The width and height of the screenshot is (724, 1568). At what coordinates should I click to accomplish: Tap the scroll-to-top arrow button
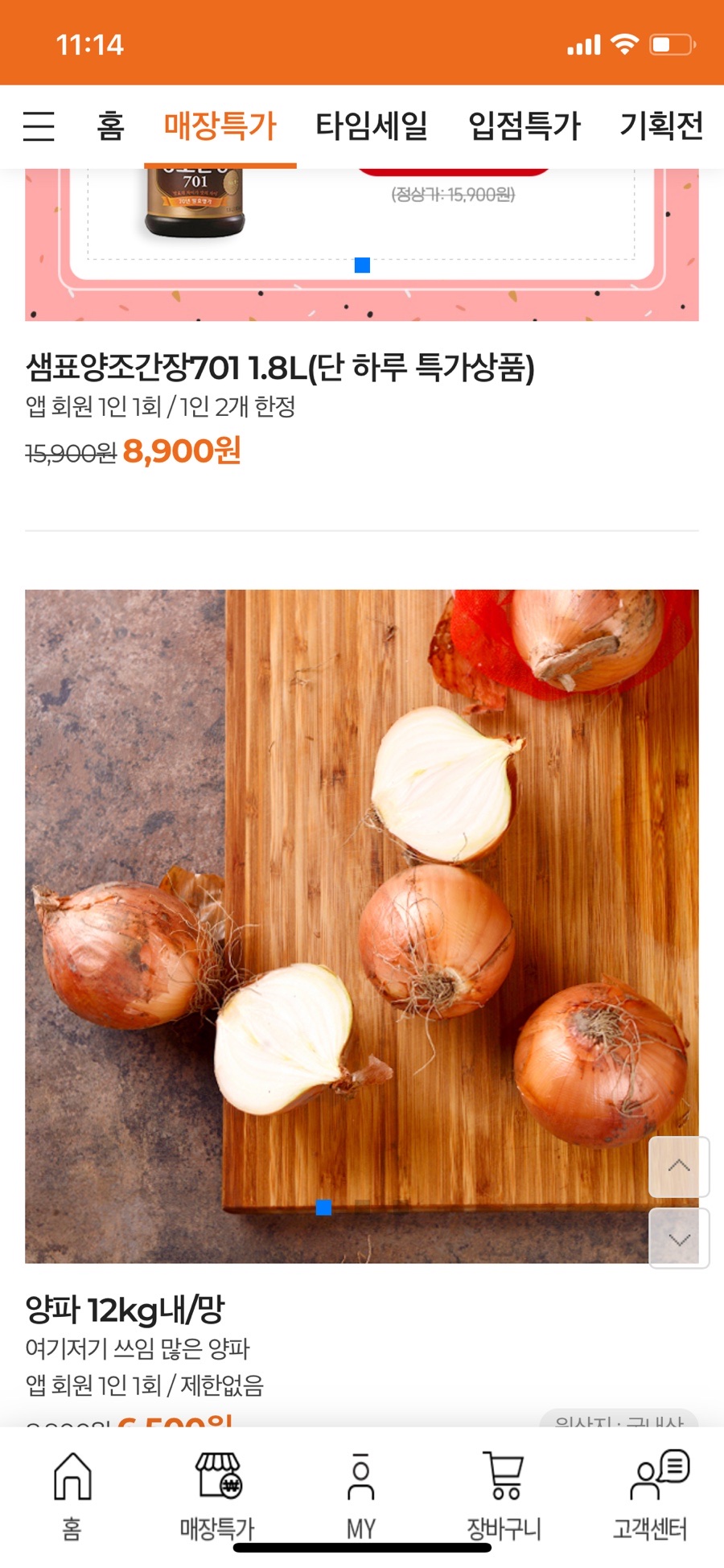coord(678,1166)
